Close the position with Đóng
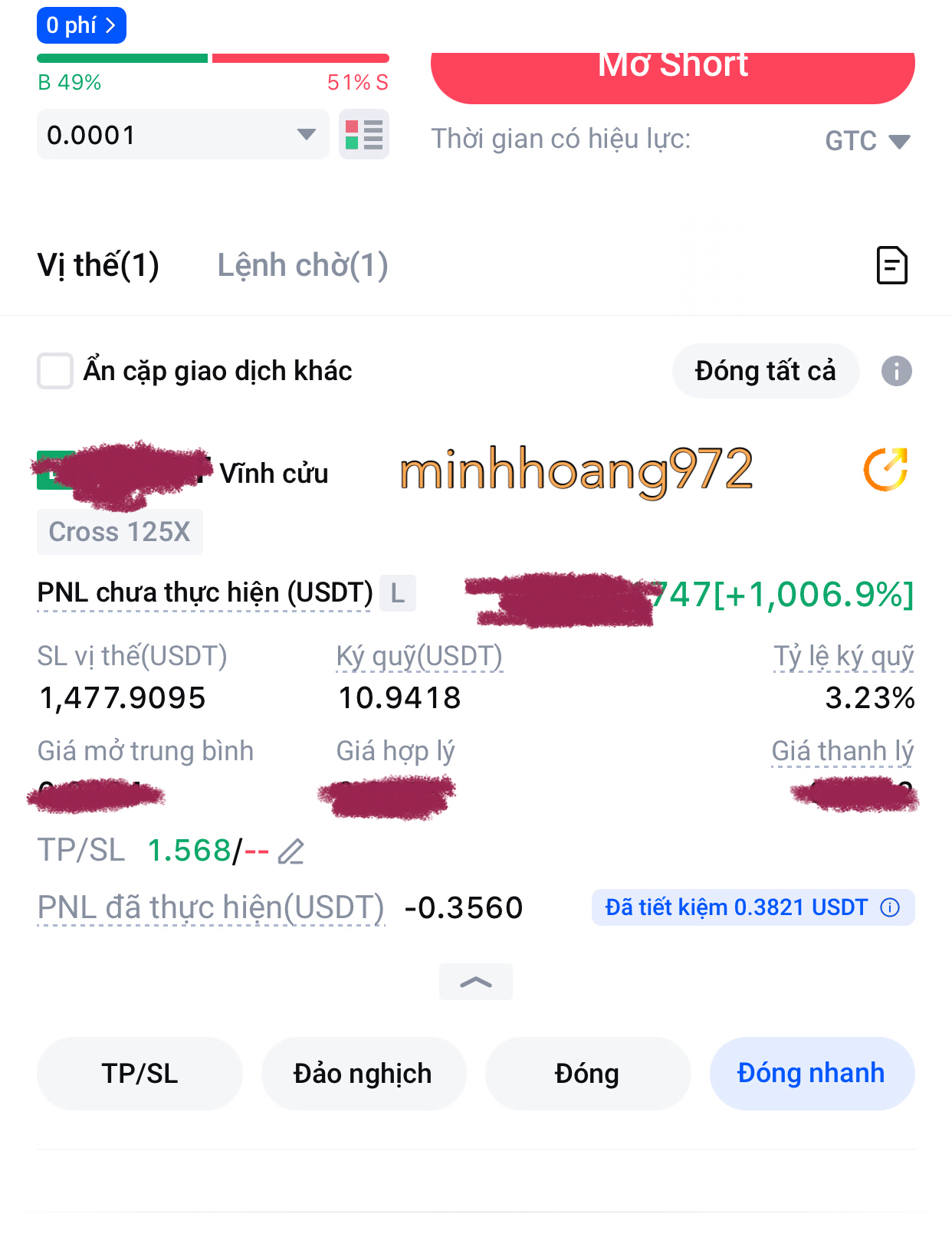This screenshot has width=952, height=1240. (587, 1074)
